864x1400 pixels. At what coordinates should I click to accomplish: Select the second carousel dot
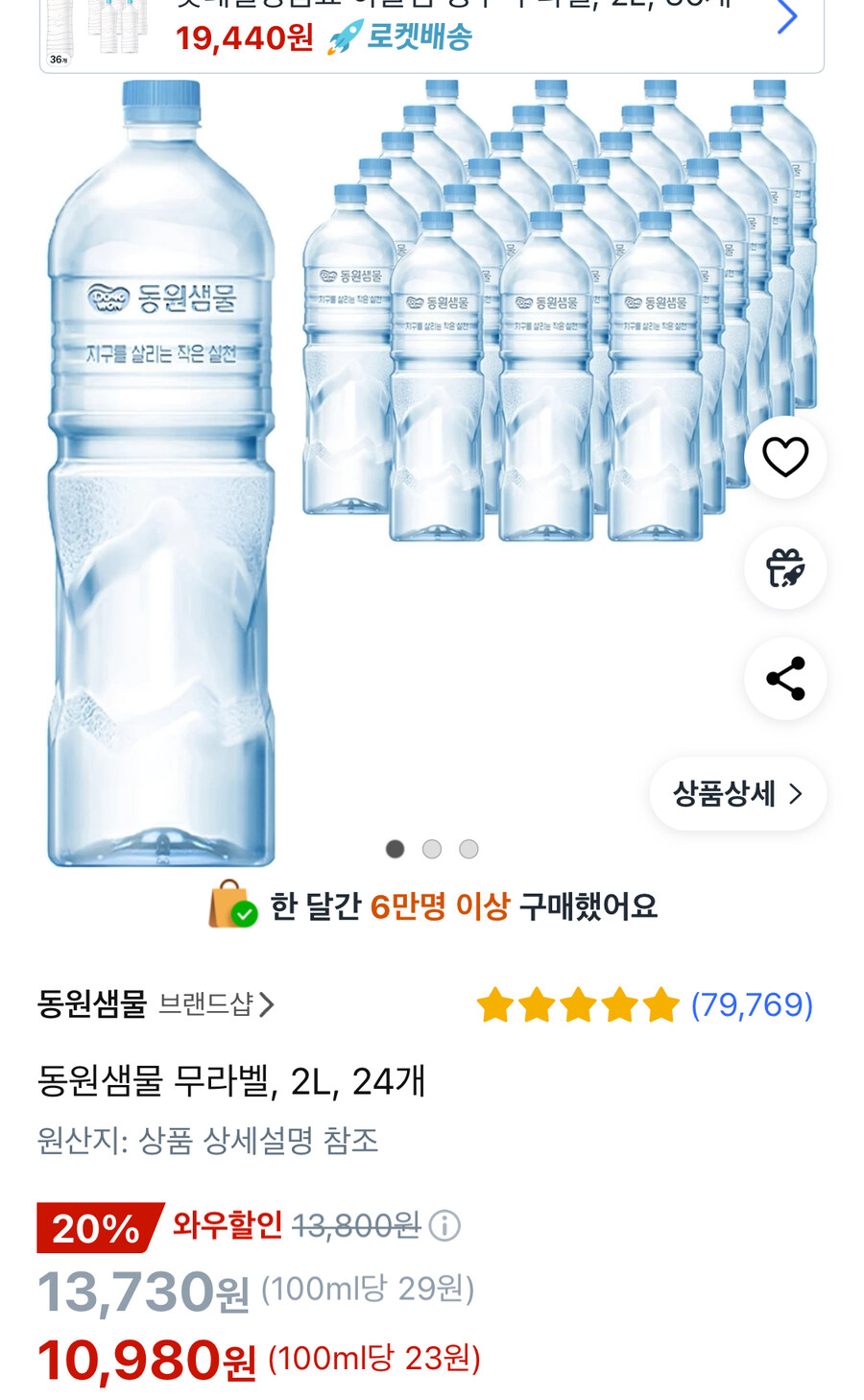pyautogui.click(x=431, y=848)
